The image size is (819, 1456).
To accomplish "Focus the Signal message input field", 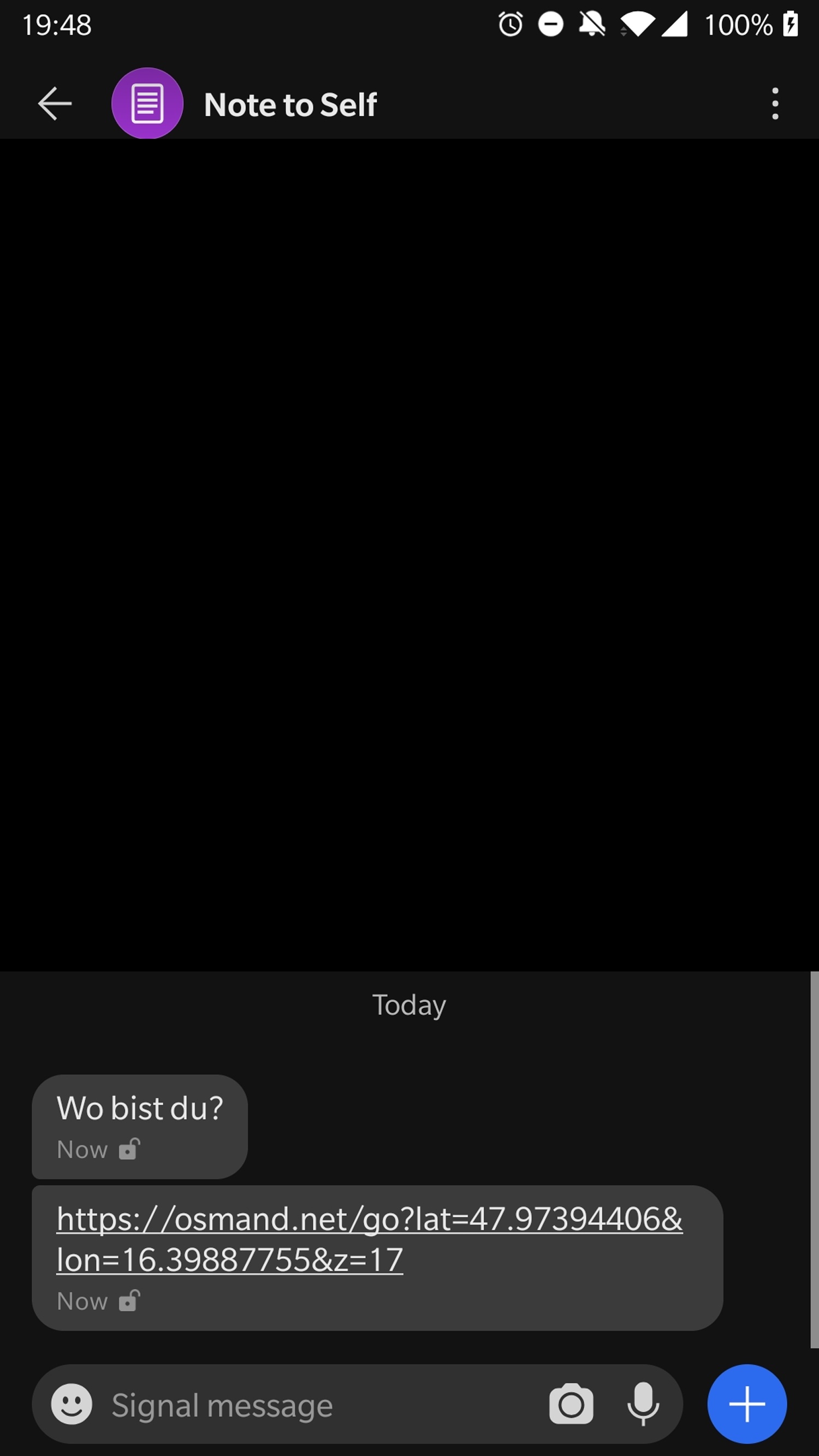I will click(322, 1405).
